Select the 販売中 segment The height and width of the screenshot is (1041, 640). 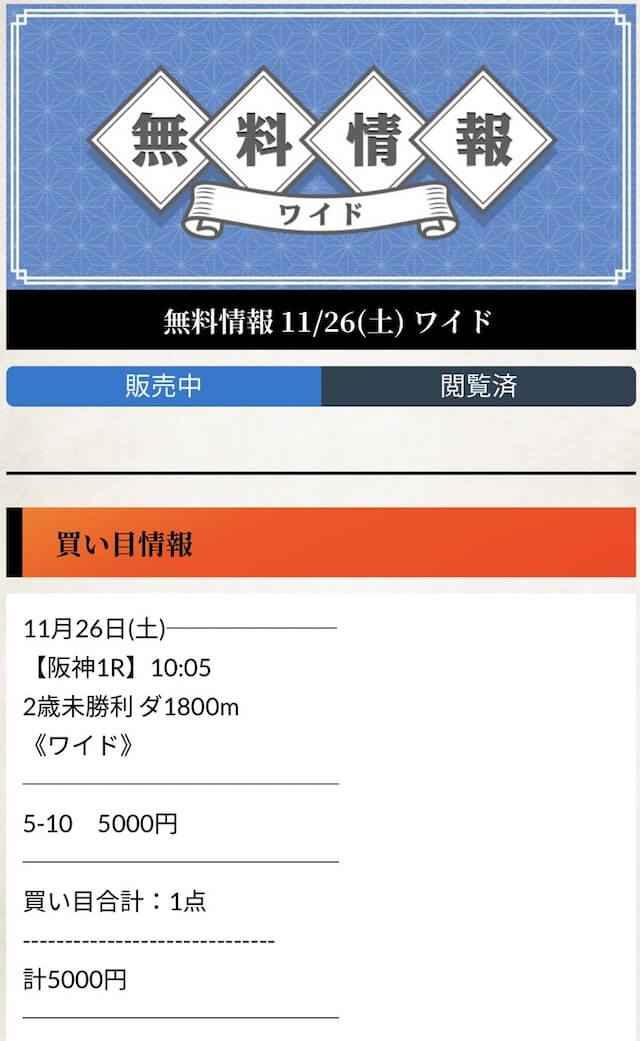(x=164, y=386)
